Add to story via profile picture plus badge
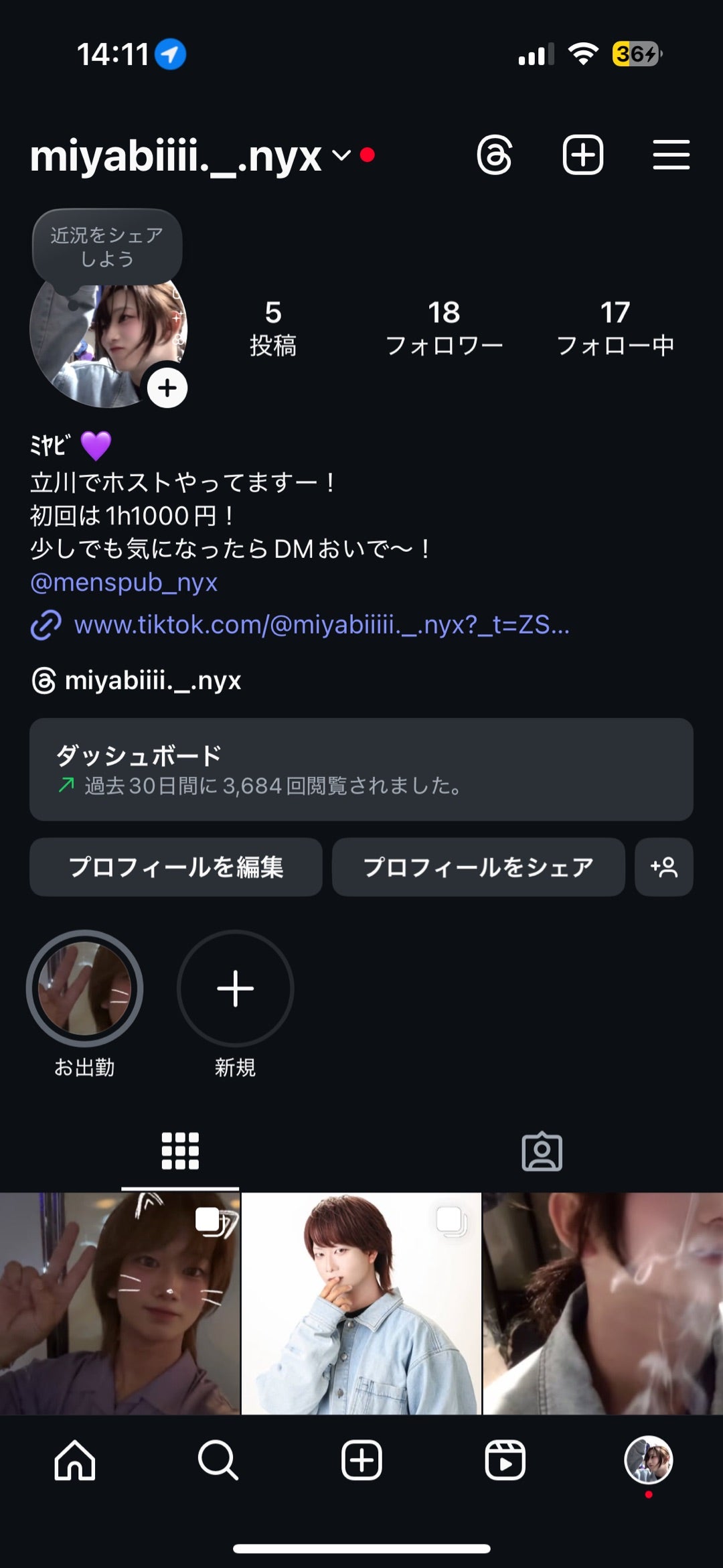Image resolution: width=723 pixels, height=1568 pixels. pos(167,388)
